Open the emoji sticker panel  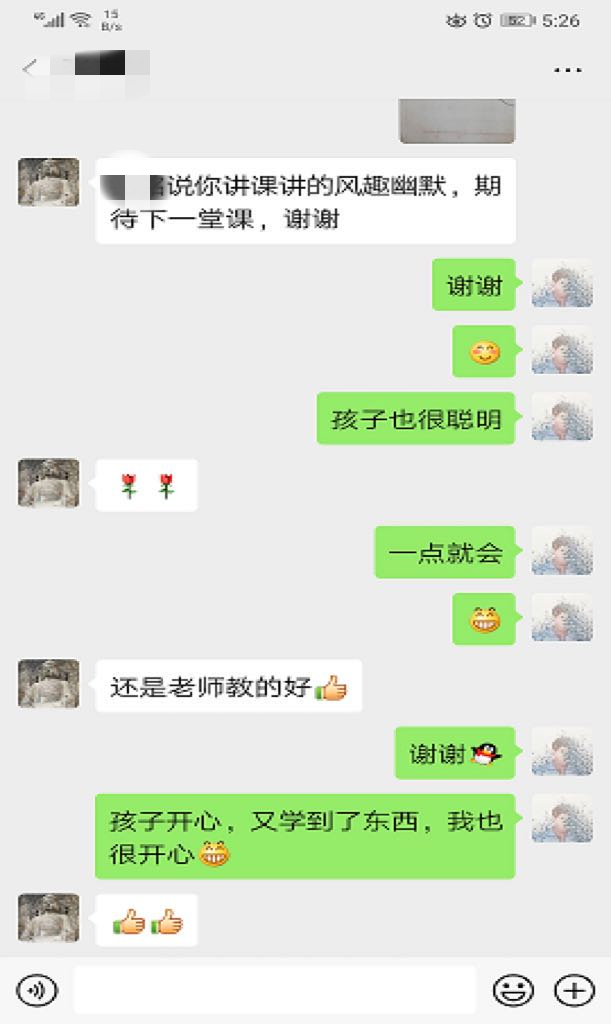coord(513,990)
